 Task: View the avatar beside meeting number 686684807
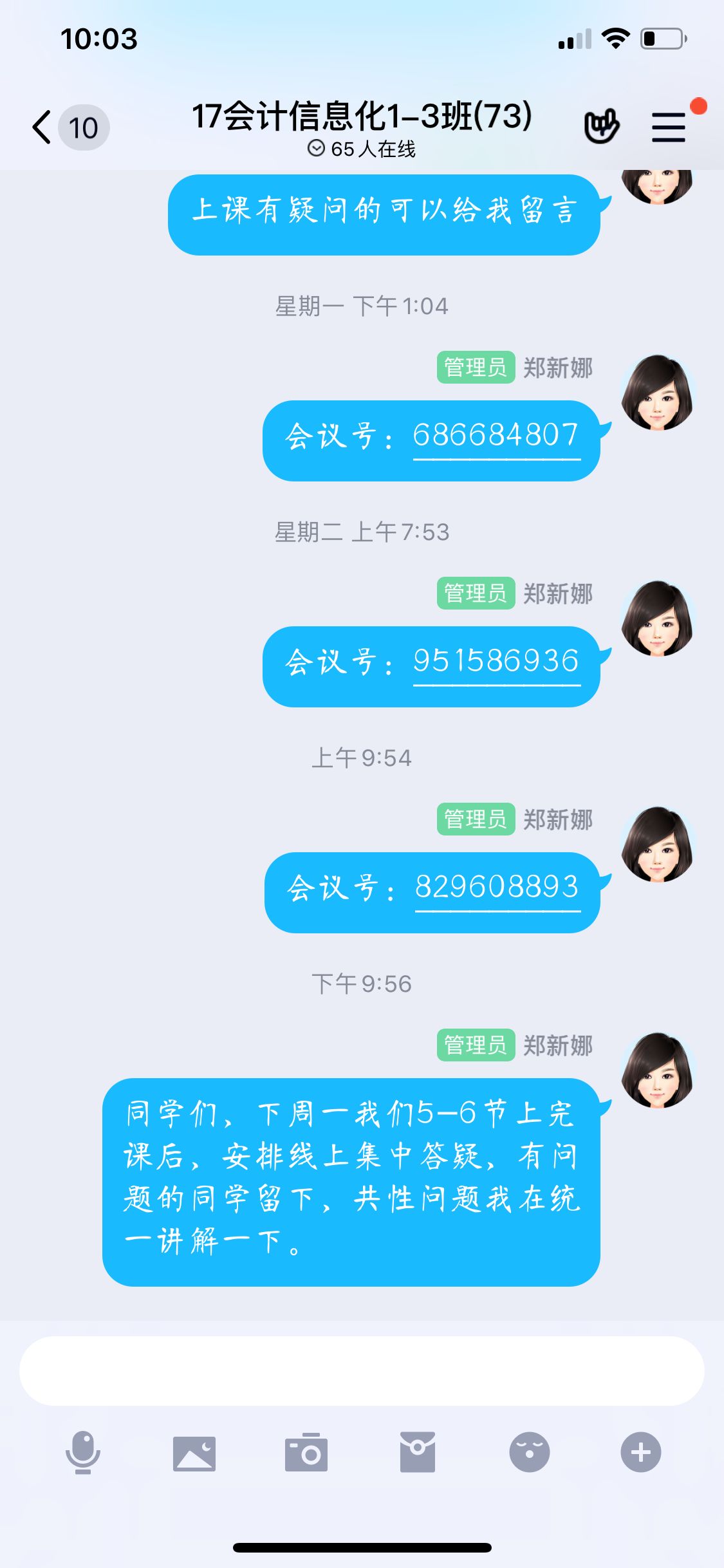click(x=657, y=392)
